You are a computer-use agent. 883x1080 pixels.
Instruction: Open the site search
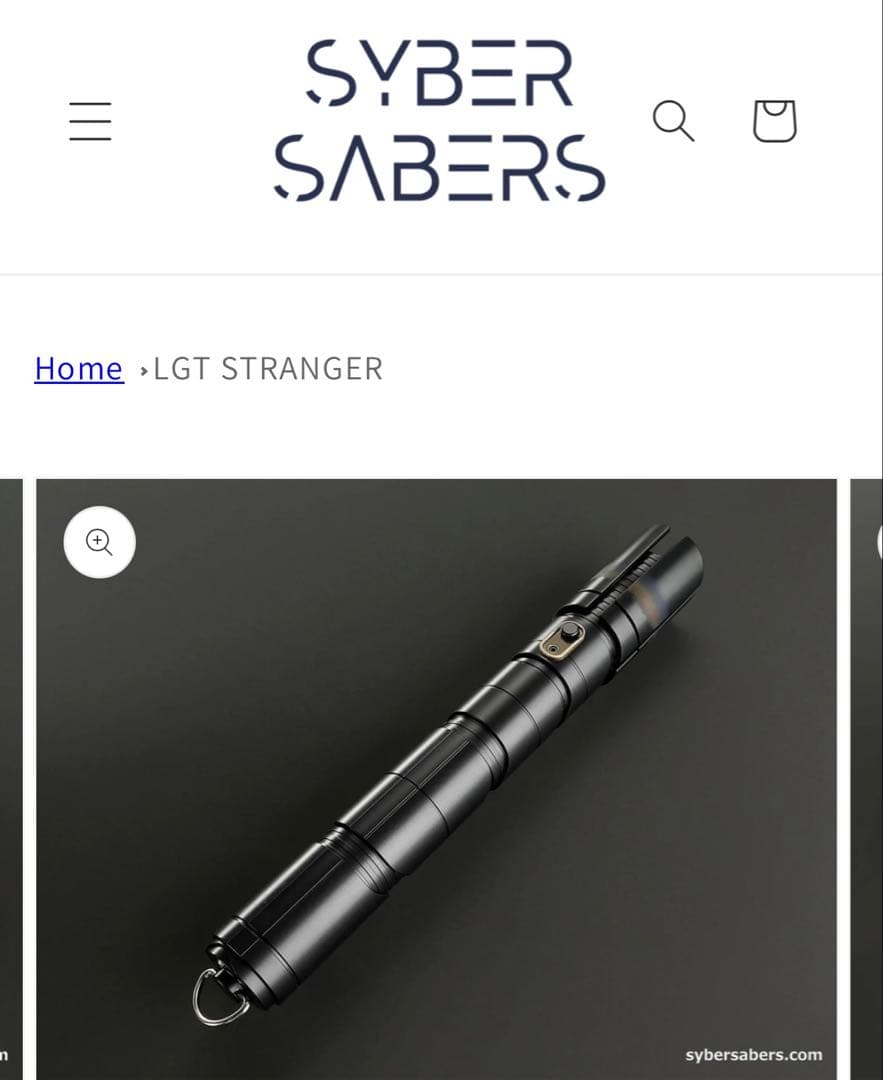(673, 121)
